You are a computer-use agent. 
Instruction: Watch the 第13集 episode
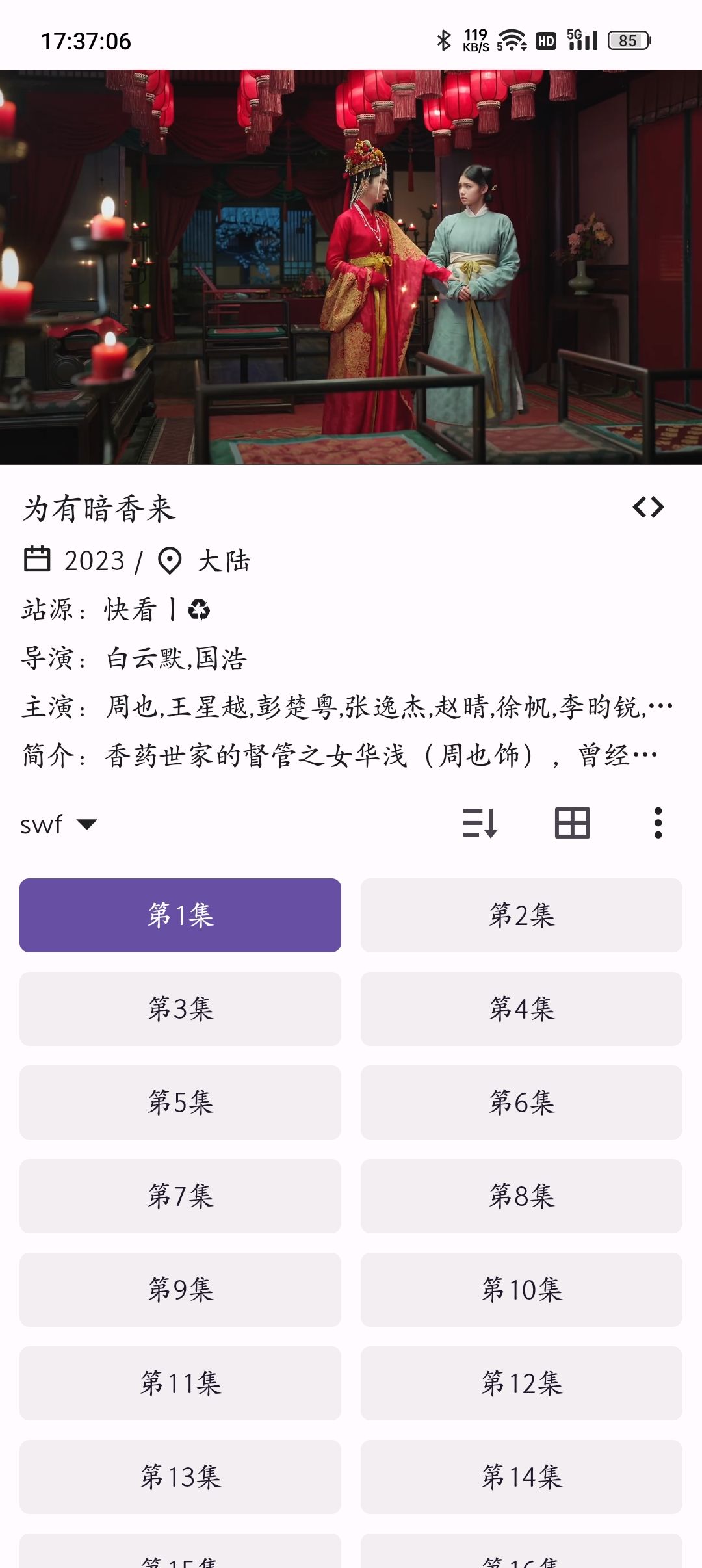(x=180, y=1477)
